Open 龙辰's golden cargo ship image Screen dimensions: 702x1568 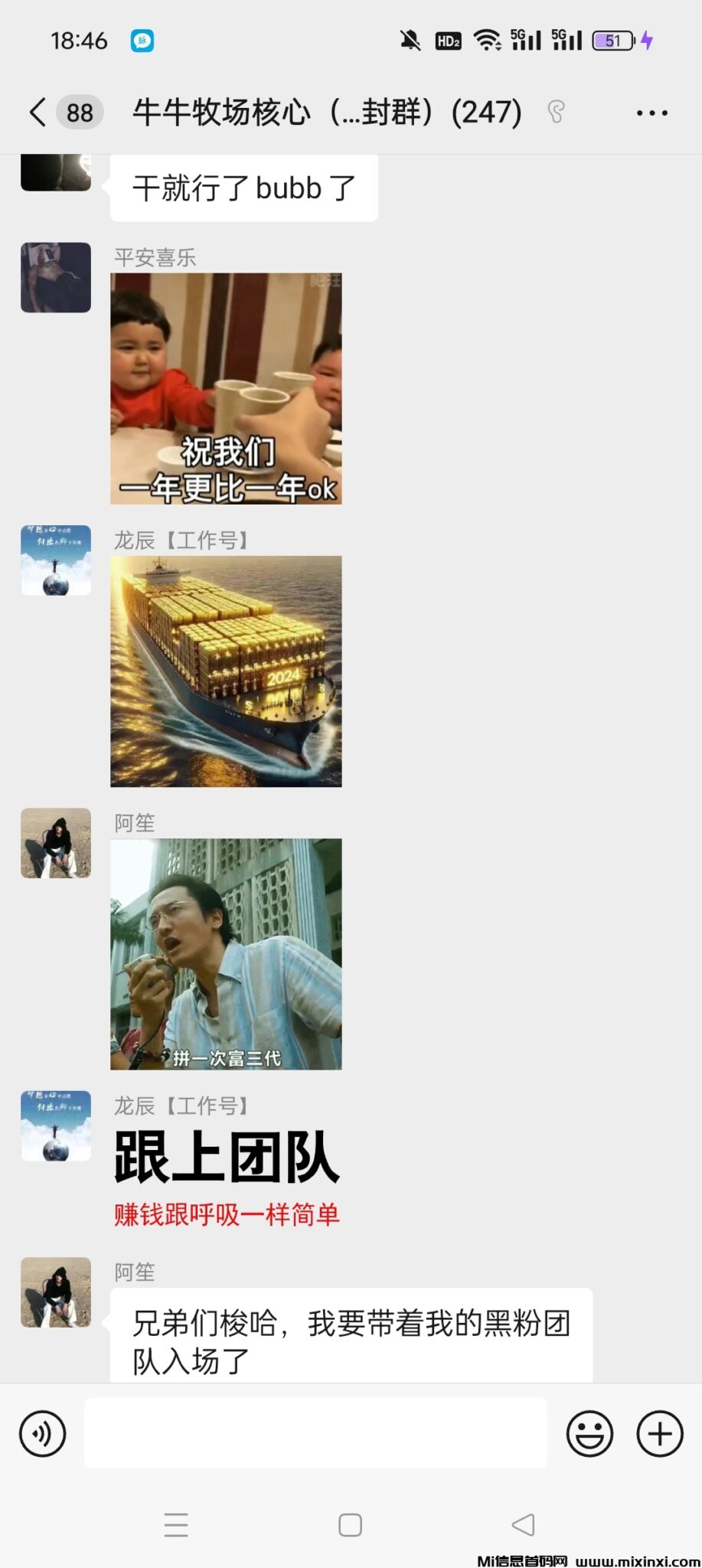(226, 671)
